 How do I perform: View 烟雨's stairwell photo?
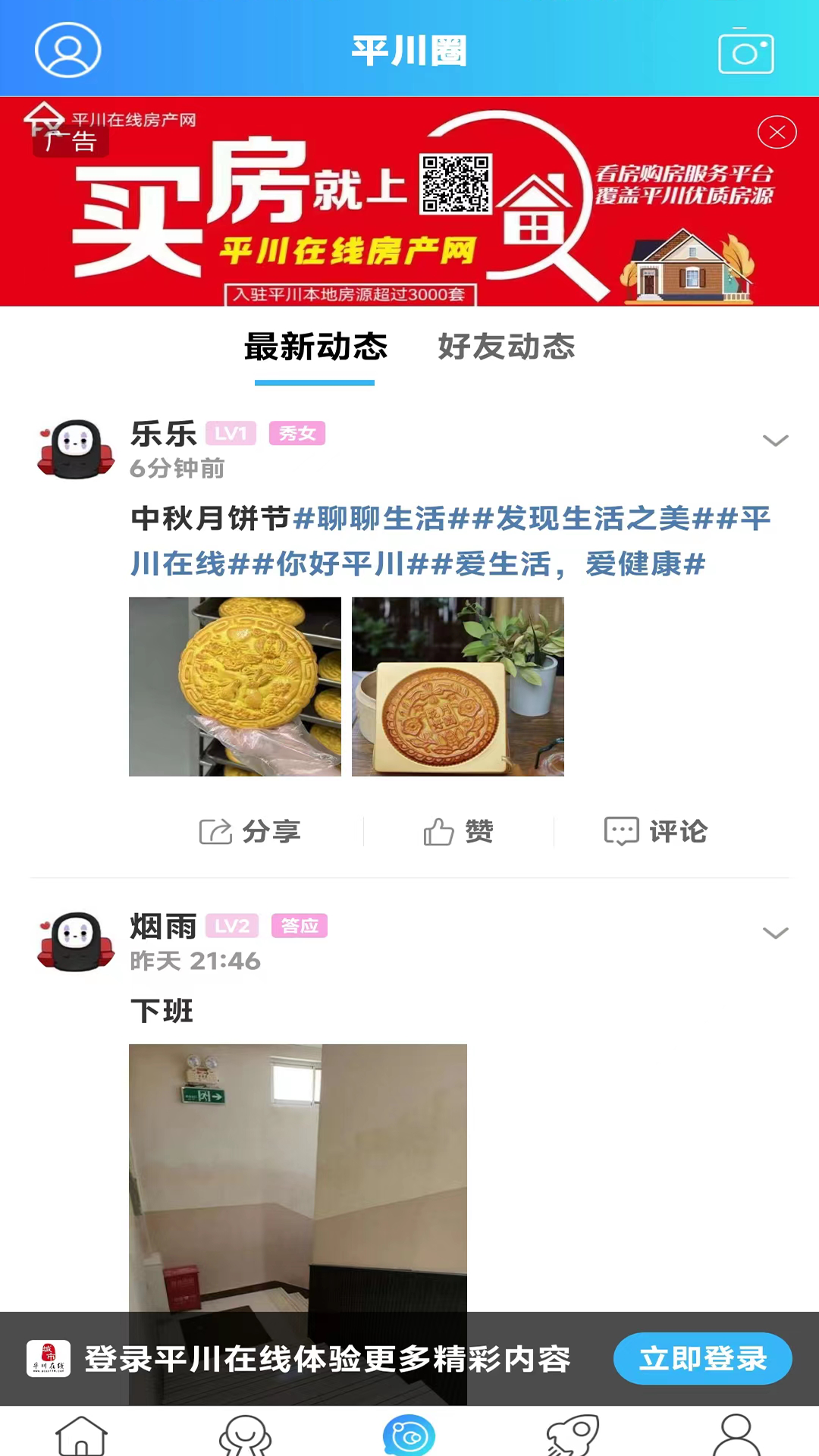297,1175
